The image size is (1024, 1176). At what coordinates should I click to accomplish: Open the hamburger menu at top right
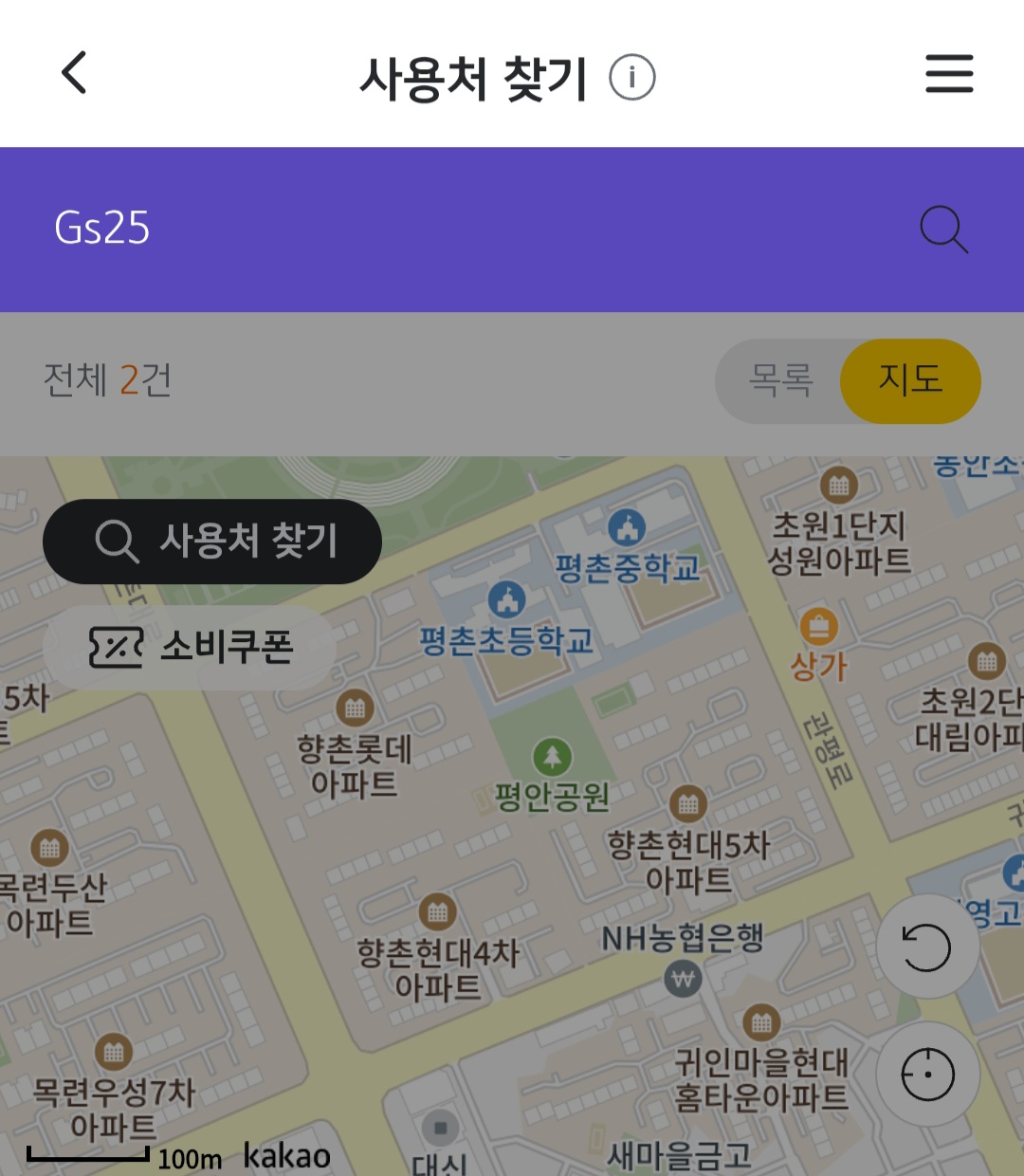point(948,74)
